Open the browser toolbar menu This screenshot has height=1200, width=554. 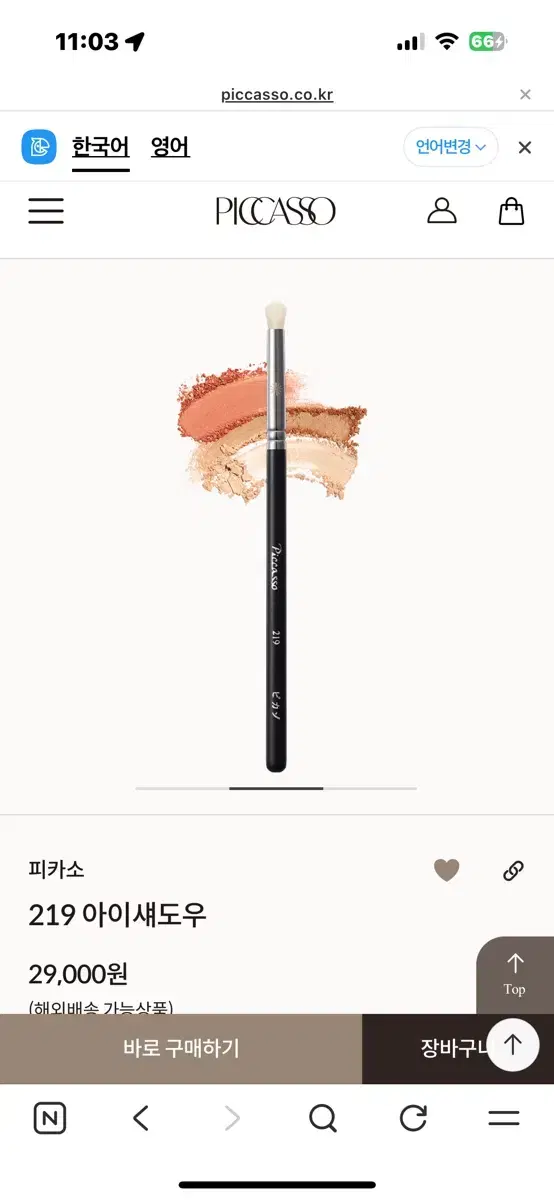[x=504, y=1118]
